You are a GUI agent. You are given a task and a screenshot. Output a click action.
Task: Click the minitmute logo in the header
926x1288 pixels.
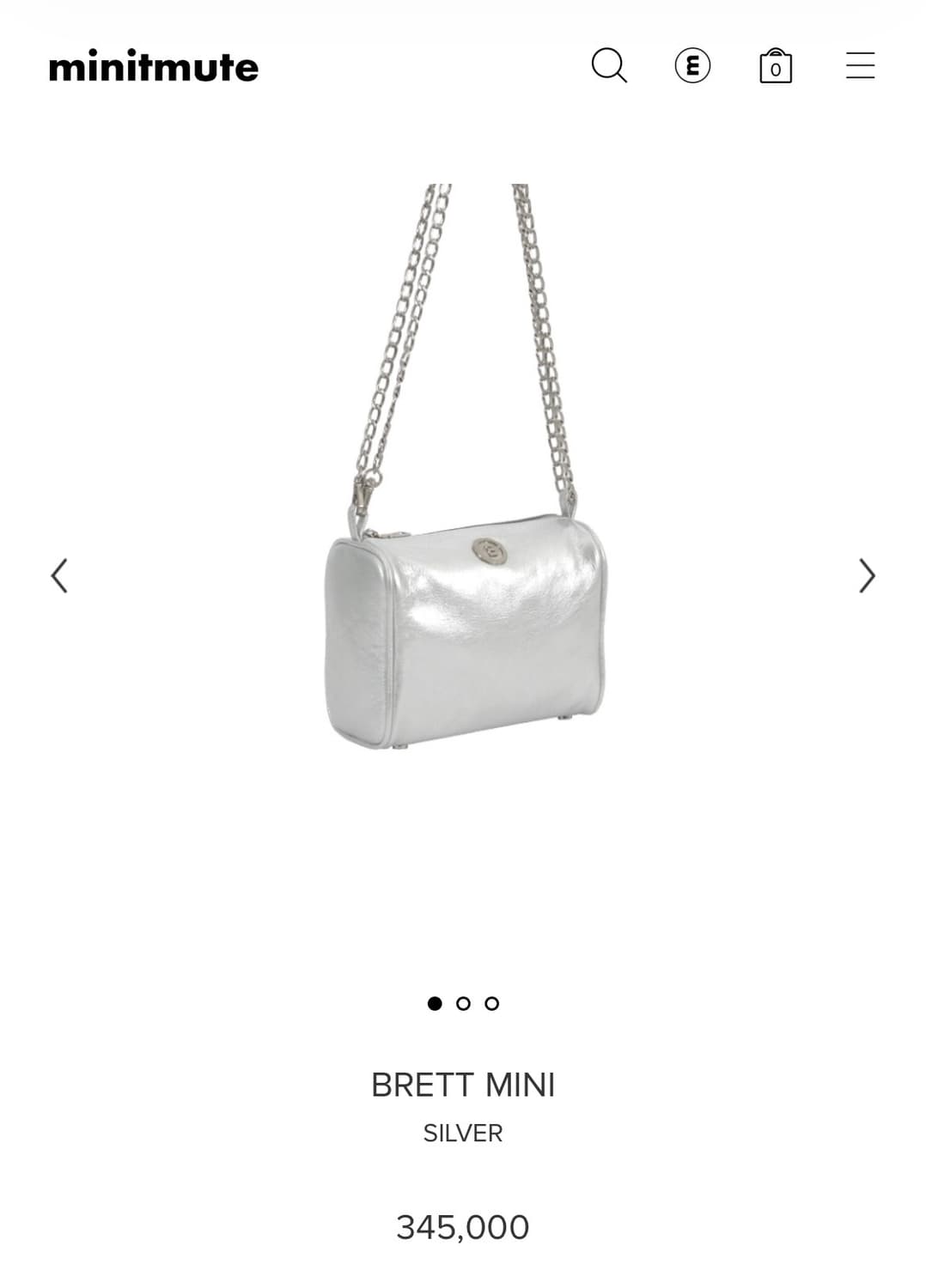(154, 67)
